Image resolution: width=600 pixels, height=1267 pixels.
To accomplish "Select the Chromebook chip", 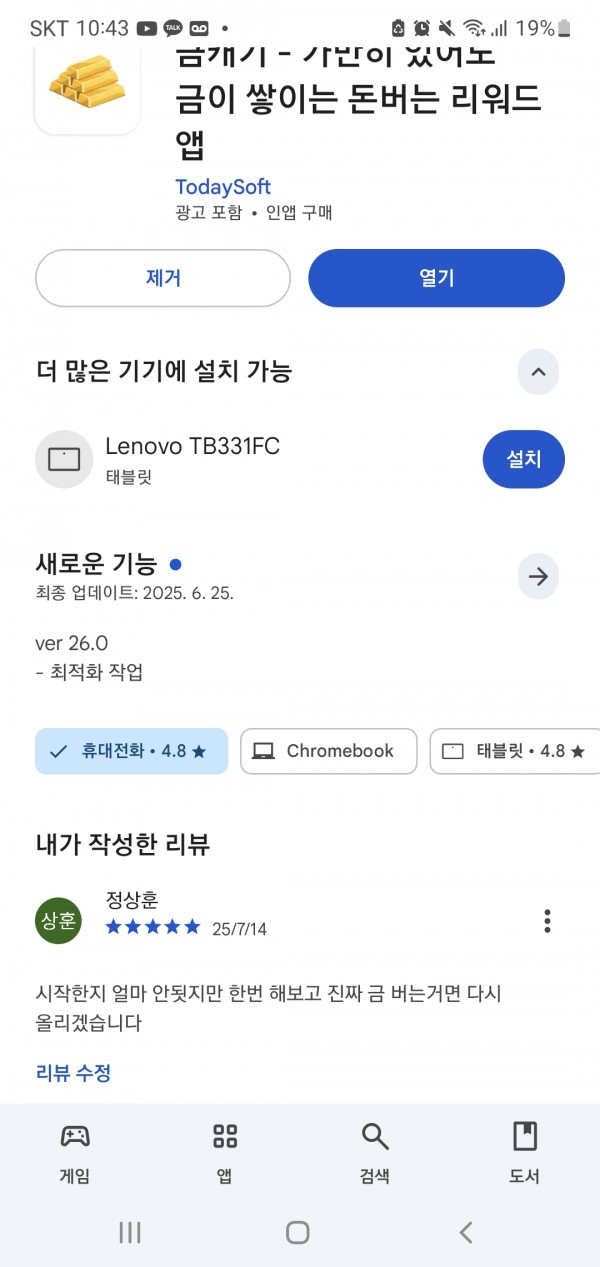I will coord(329,751).
